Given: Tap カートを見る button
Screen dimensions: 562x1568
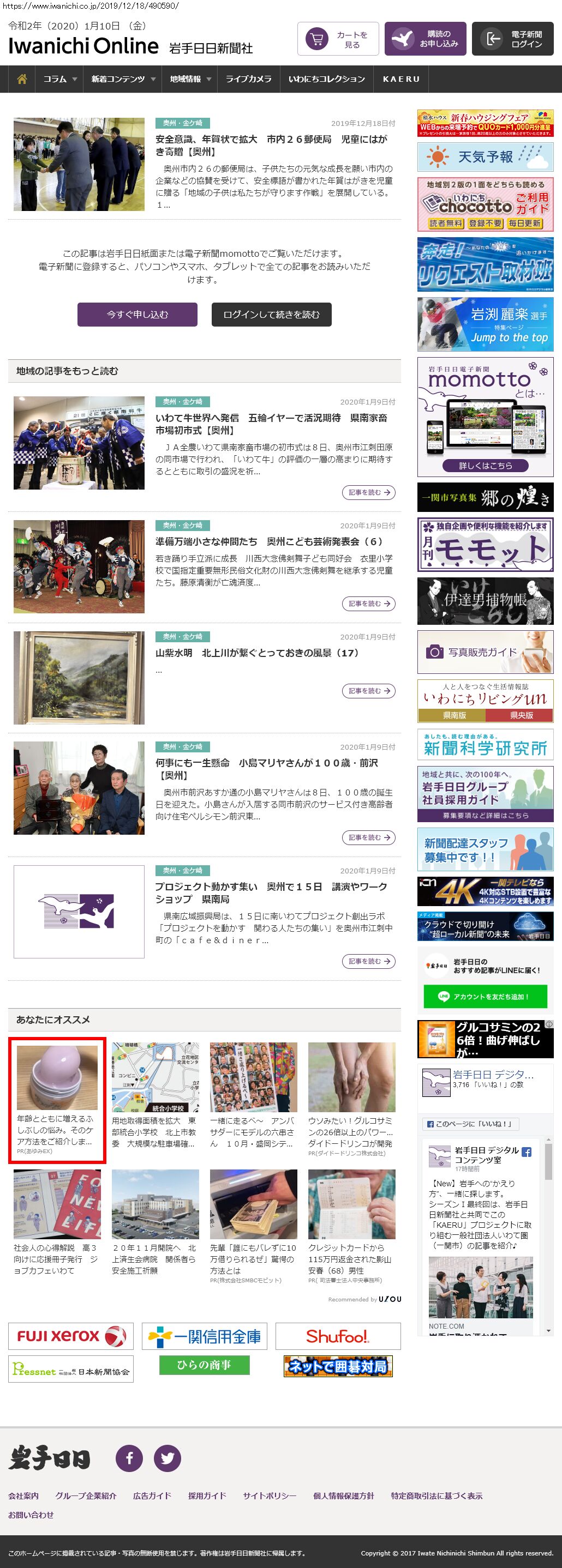Looking at the screenshot, I should (338, 40).
